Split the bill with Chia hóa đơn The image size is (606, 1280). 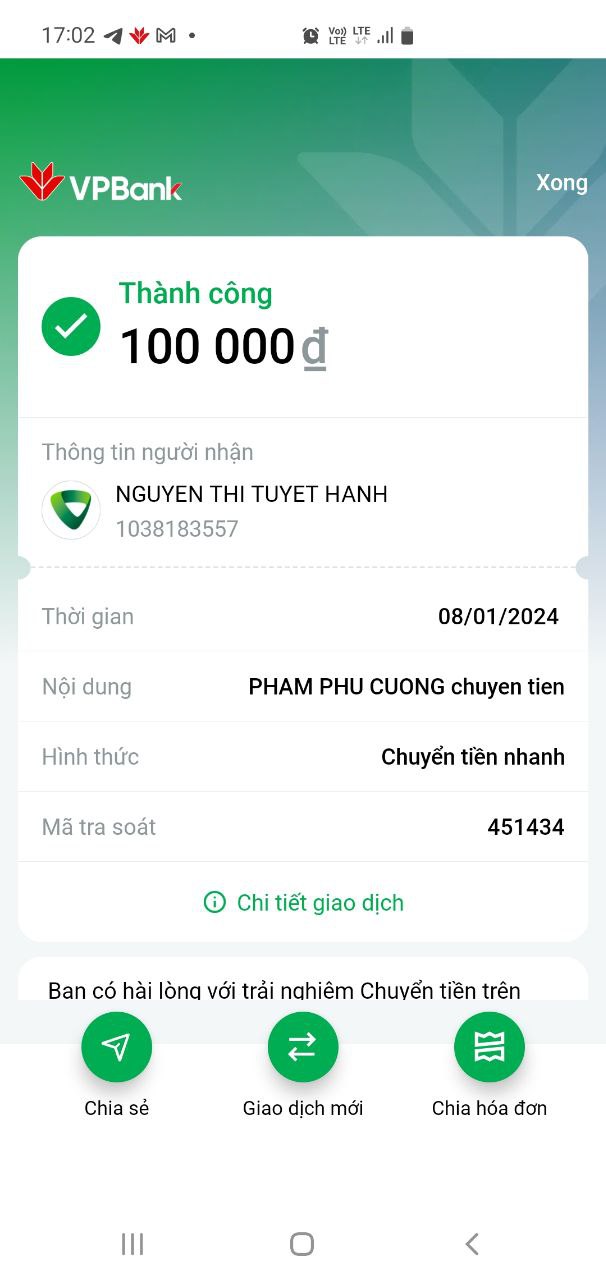pos(489,1048)
